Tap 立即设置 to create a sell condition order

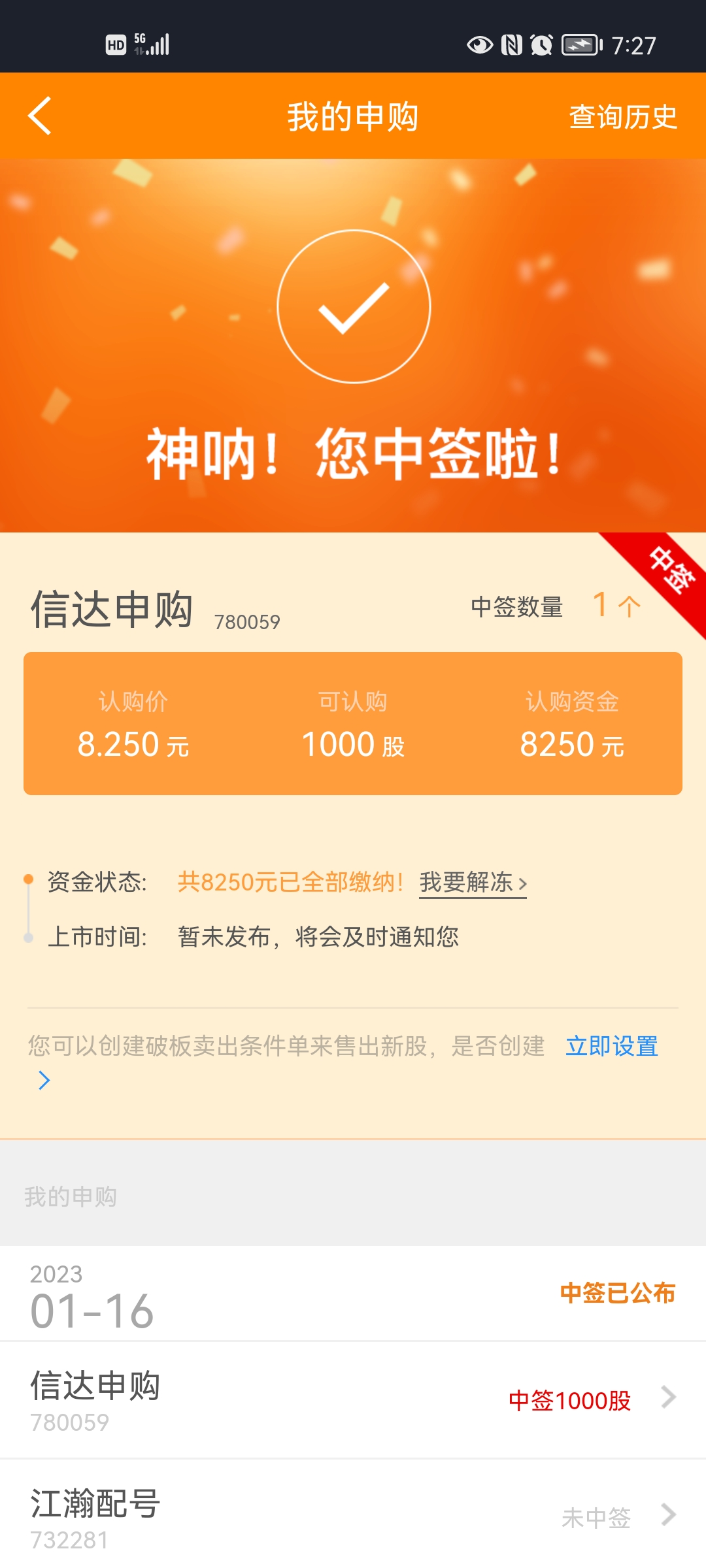pyautogui.click(x=611, y=1046)
